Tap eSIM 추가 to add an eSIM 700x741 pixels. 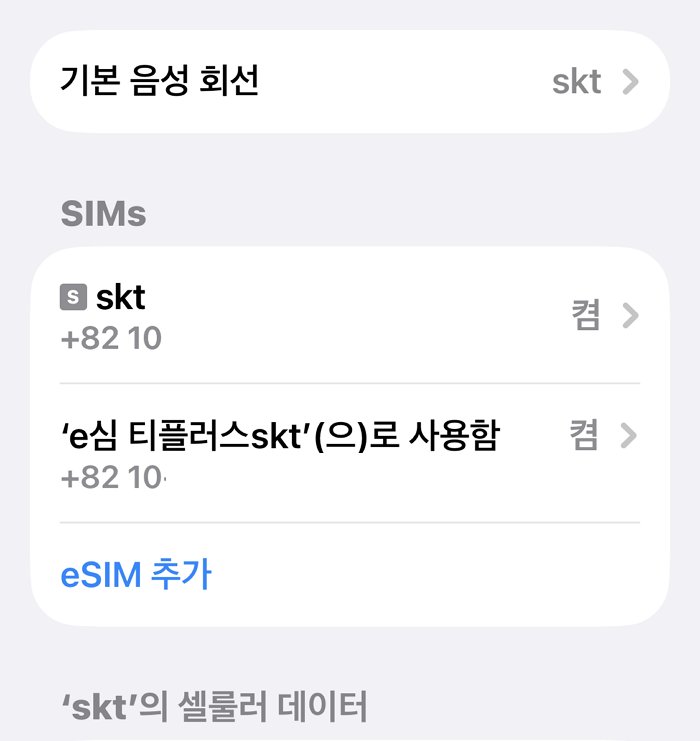pos(136,575)
